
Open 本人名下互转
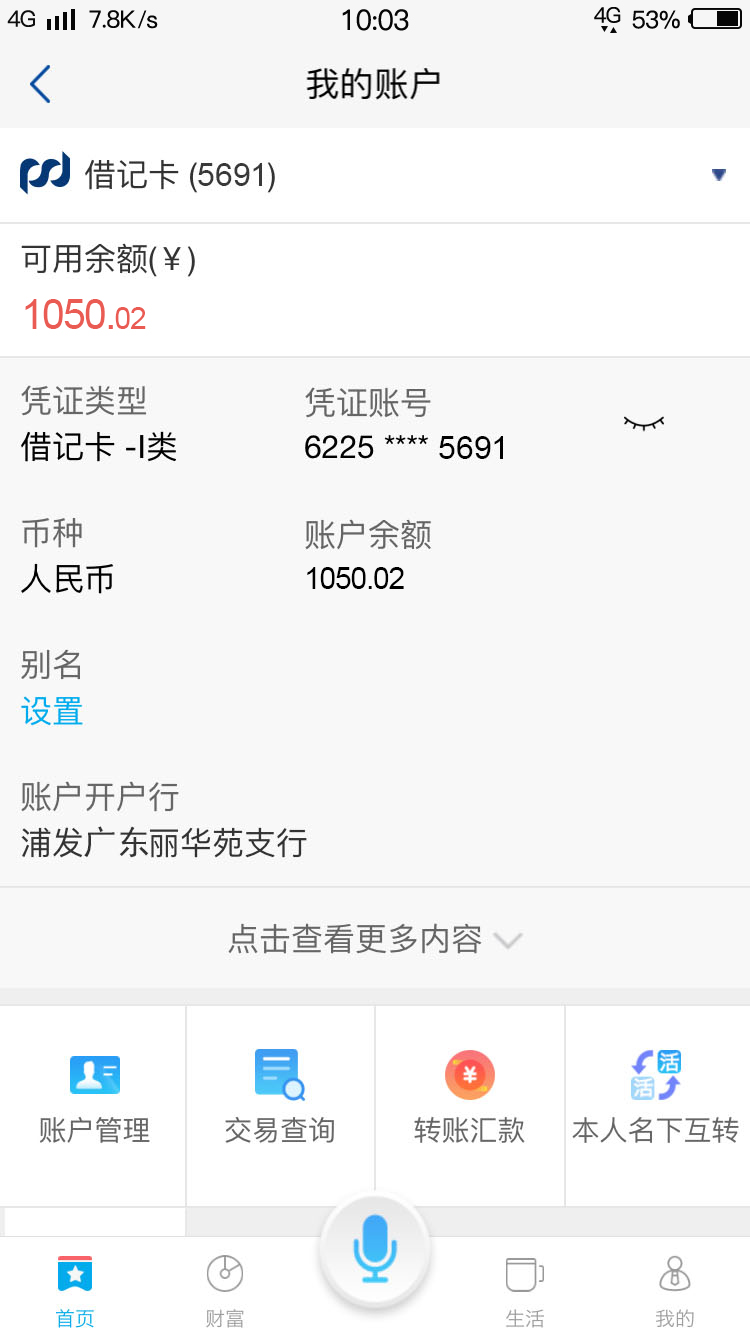coord(656,1104)
